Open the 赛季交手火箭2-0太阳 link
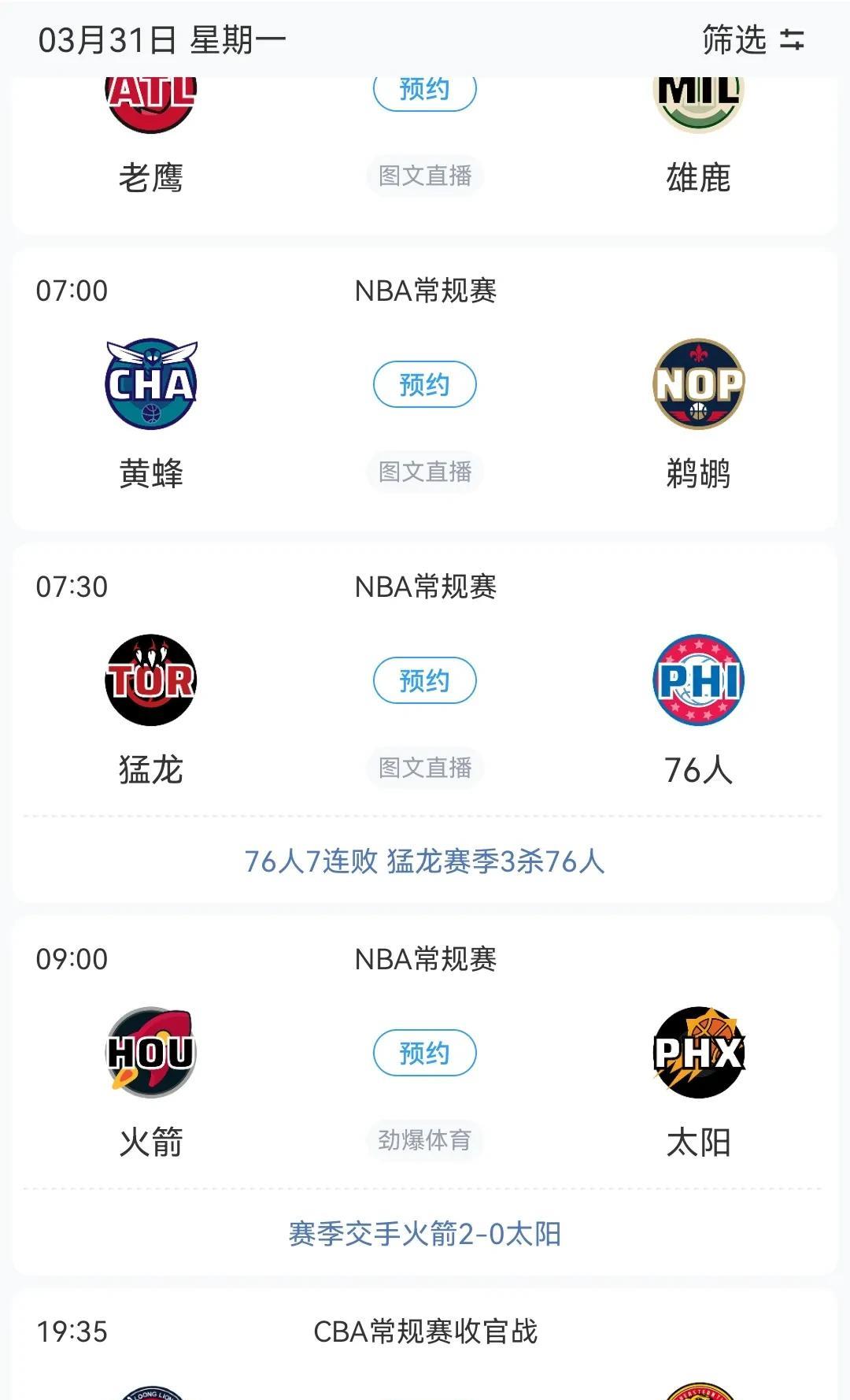Image resolution: width=850 pixels, height=1400 pixels. 424,1234
